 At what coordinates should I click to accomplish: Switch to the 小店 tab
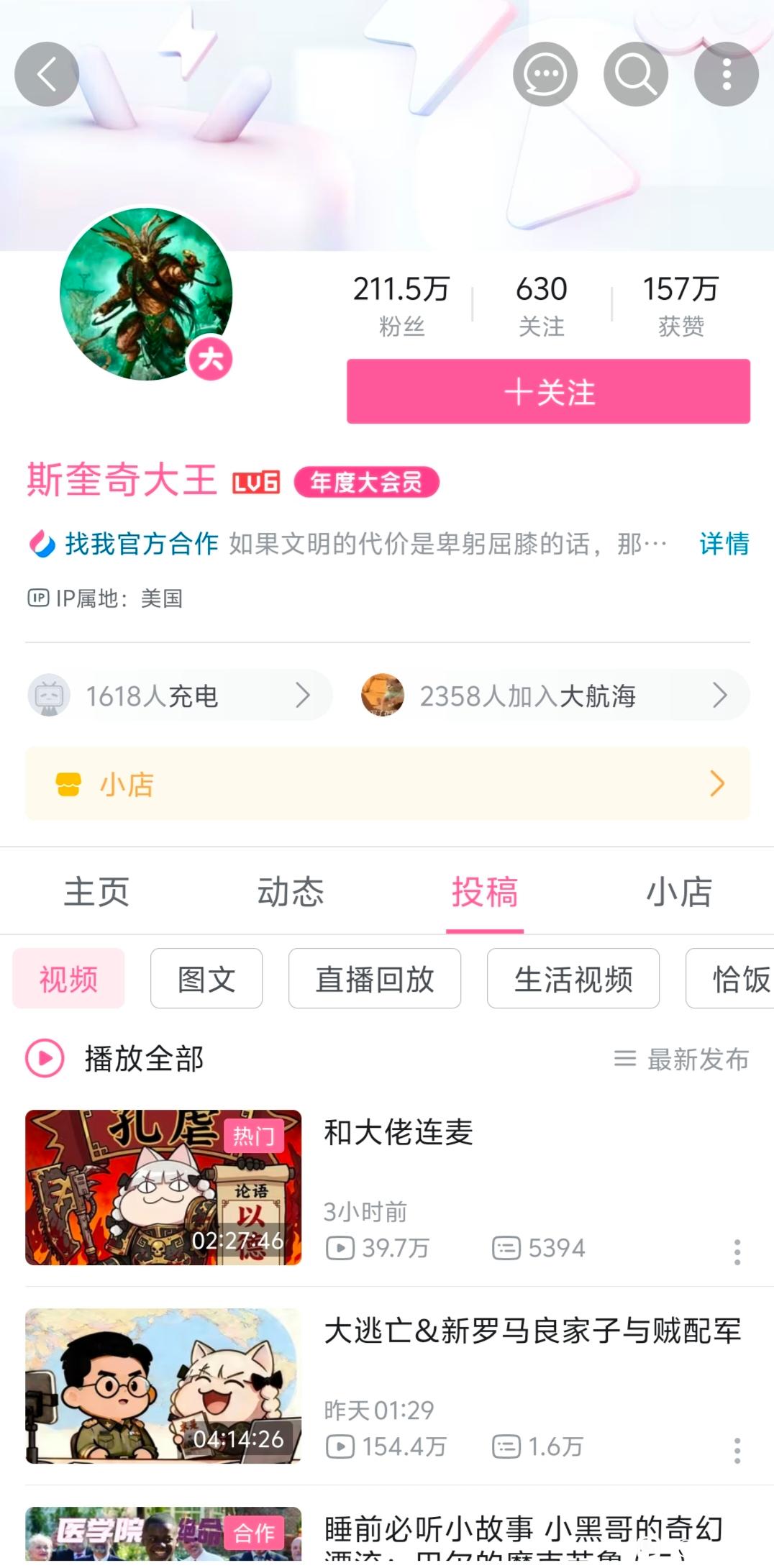(x=678, y=892)
